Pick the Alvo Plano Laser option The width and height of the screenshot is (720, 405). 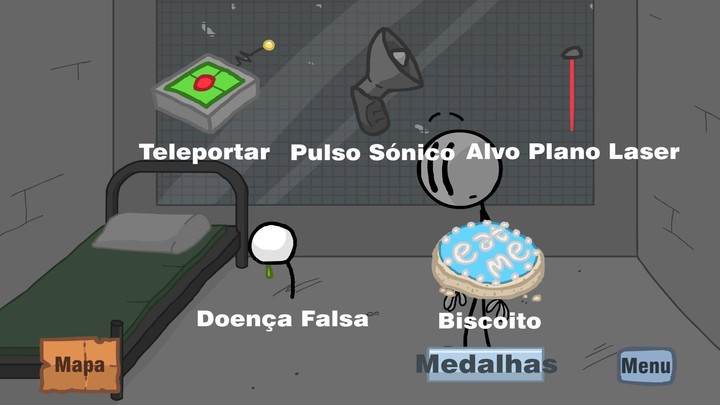click(572, 90)
